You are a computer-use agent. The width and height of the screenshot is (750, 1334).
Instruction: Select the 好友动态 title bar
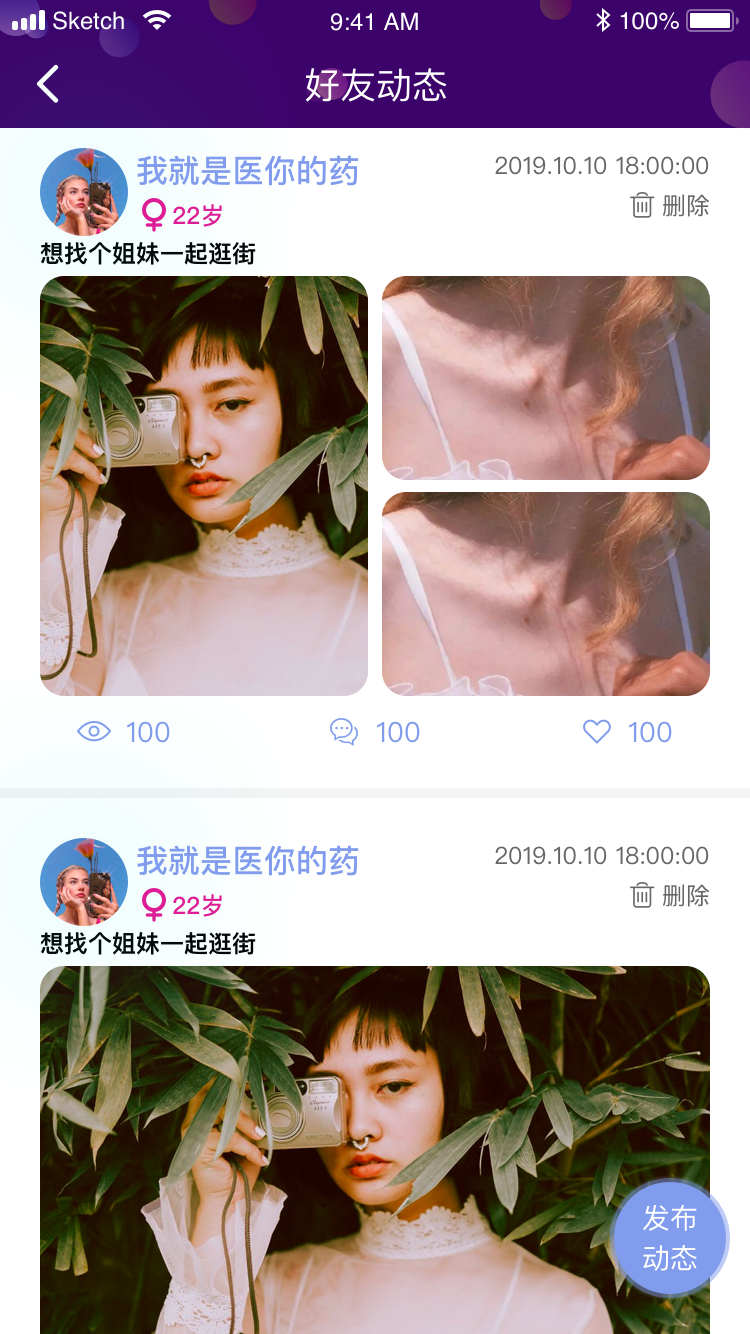[375, 87]
